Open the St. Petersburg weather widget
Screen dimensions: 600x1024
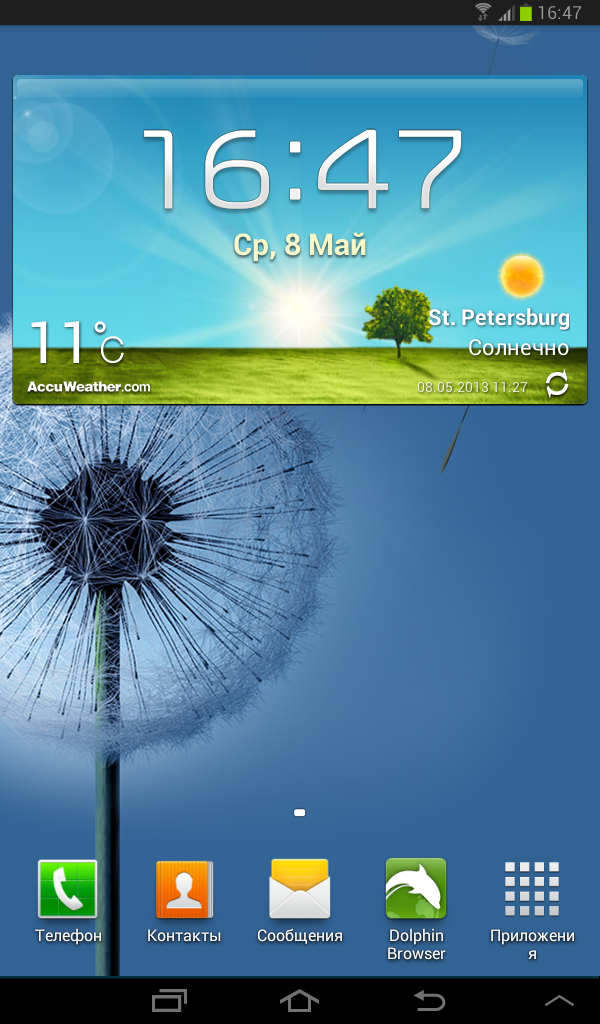[x=300, y=240]
